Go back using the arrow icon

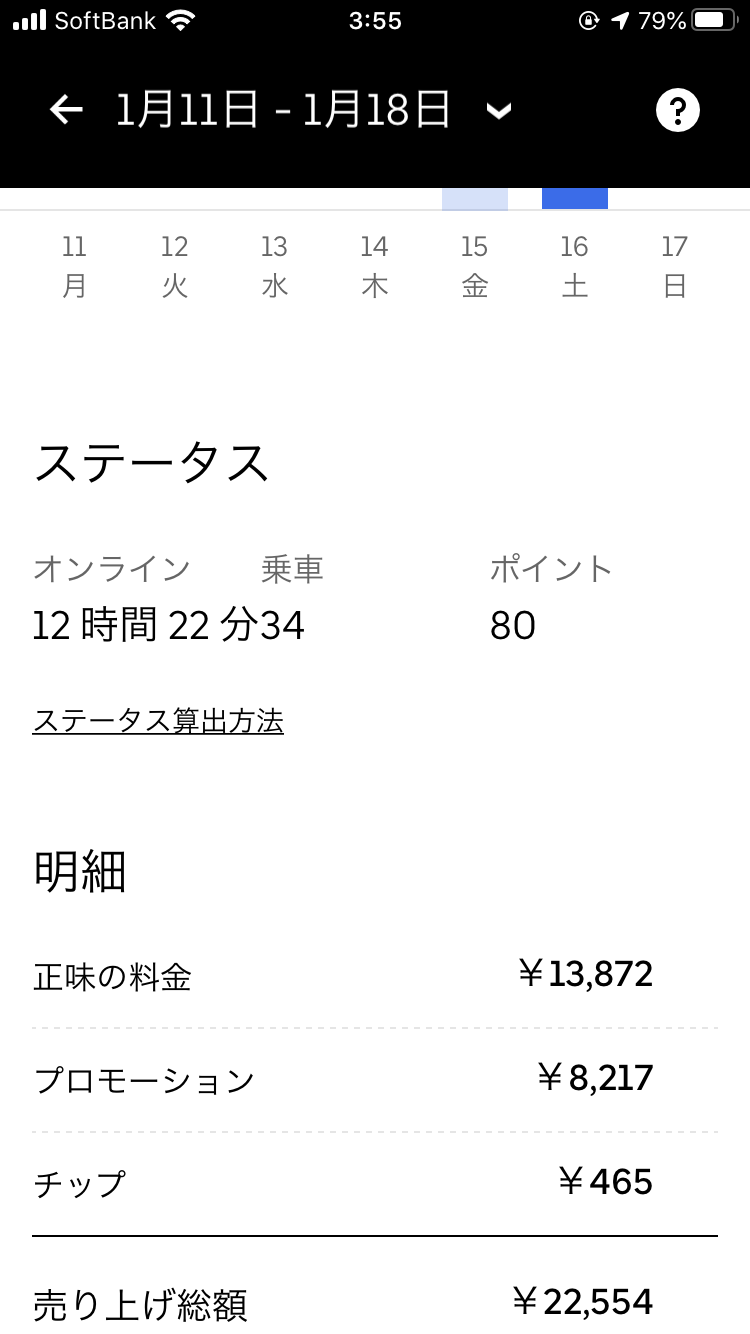coord(66,110)
